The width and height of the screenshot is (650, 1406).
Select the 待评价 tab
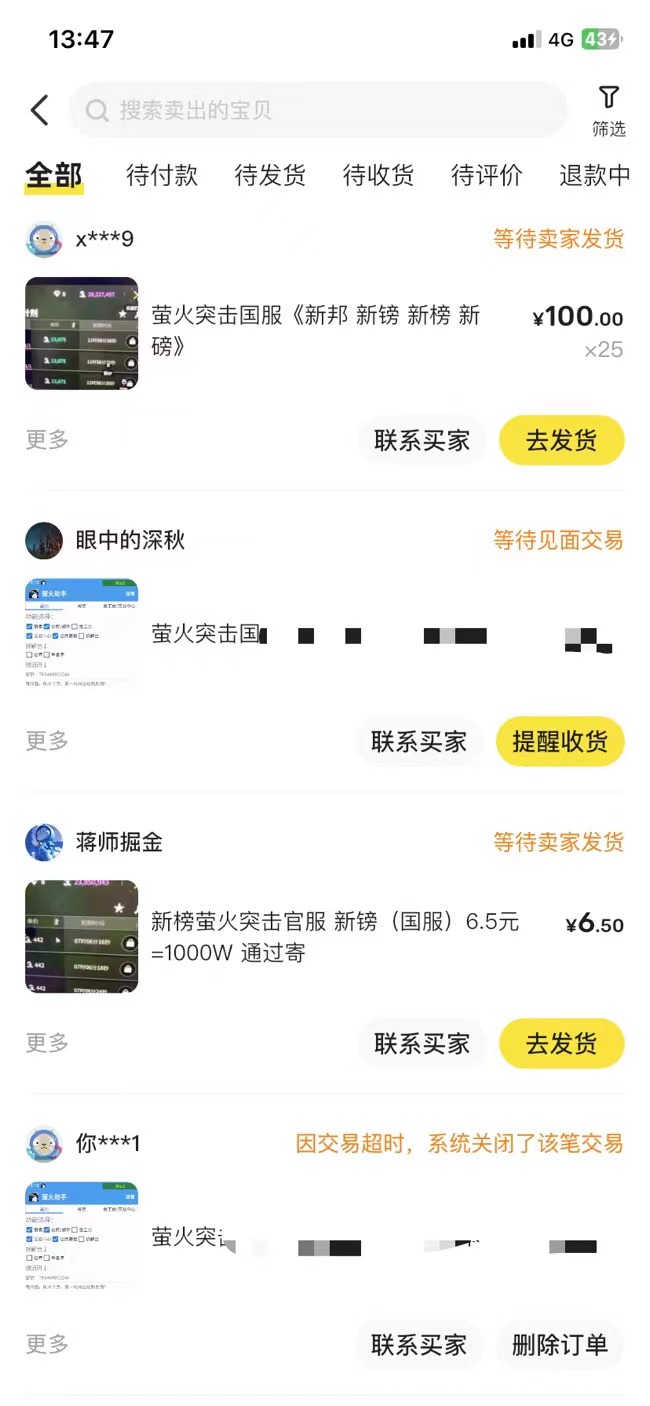click(486, 176)
